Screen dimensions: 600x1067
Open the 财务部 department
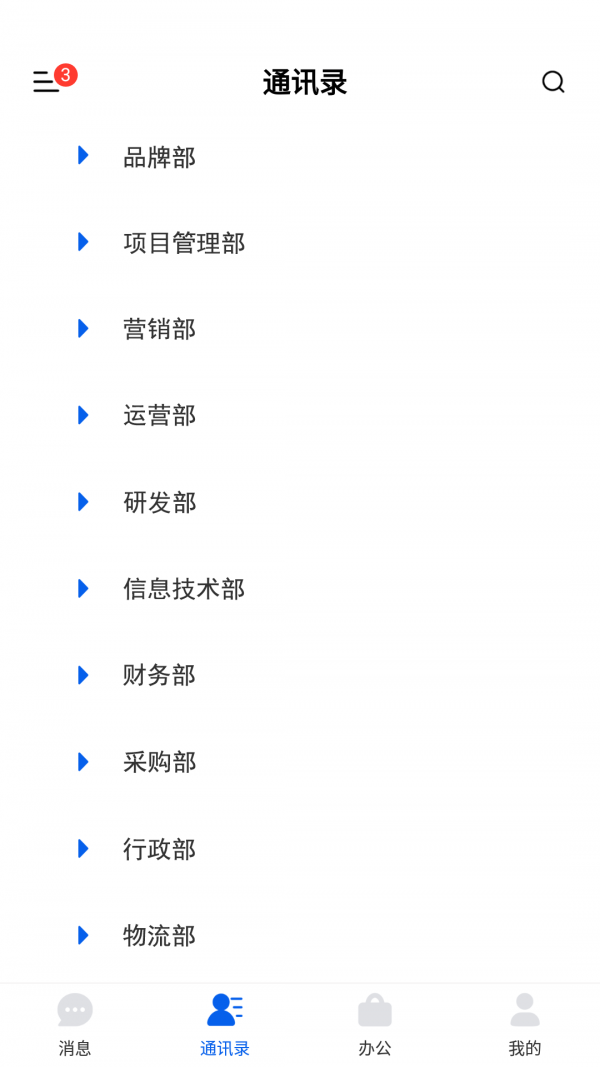click(159, 675)
